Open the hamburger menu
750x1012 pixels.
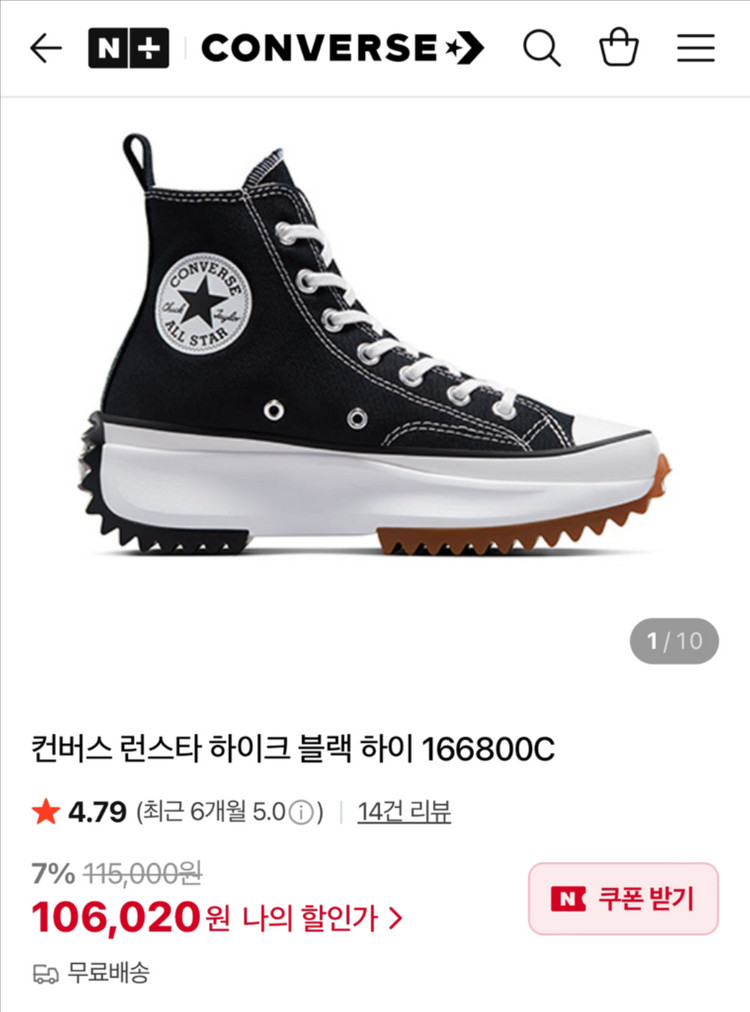696,46
